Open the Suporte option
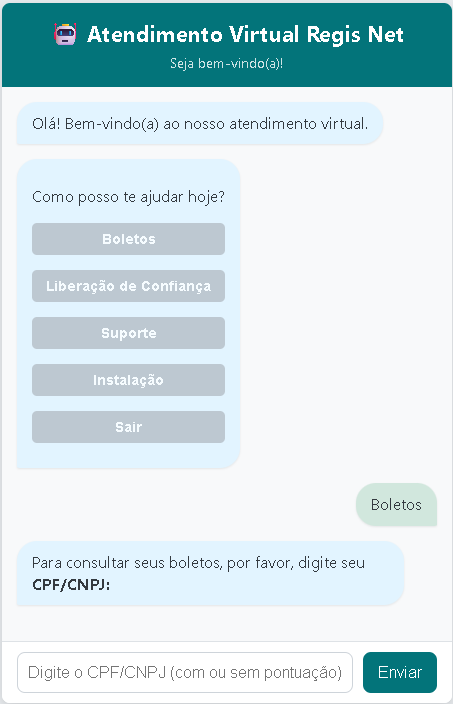Image resolution: width=453 pixels, height=704 pixels. tap(128, 333)
